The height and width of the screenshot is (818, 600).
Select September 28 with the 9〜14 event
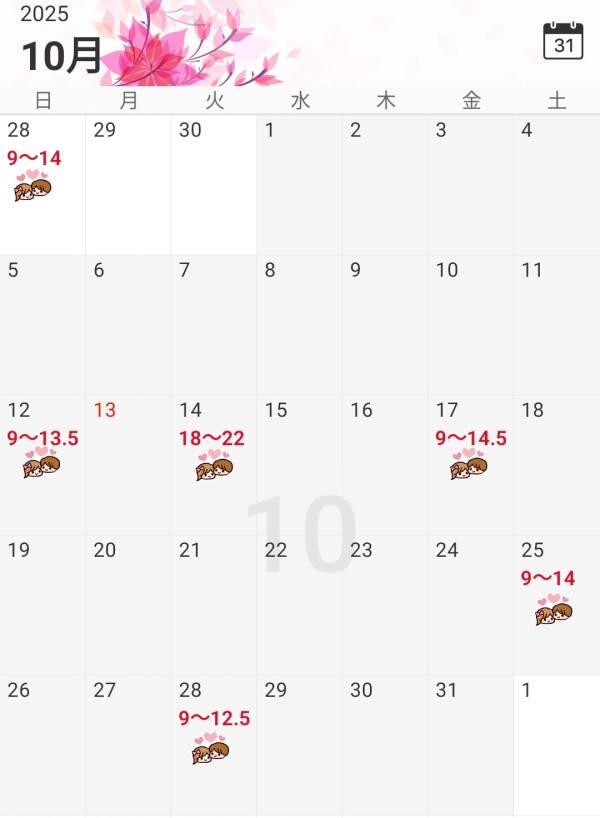[42, 185]
